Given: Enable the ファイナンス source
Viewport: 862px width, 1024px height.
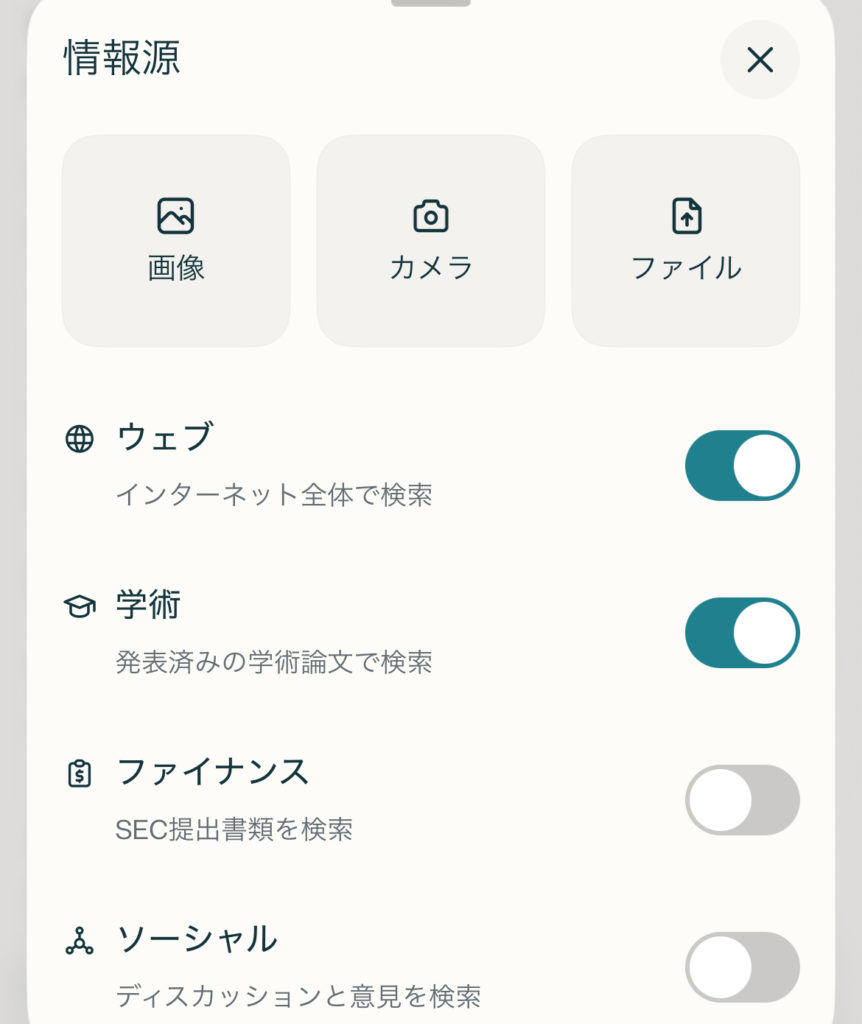Looking at the screenshot, I should coord(742,800).
